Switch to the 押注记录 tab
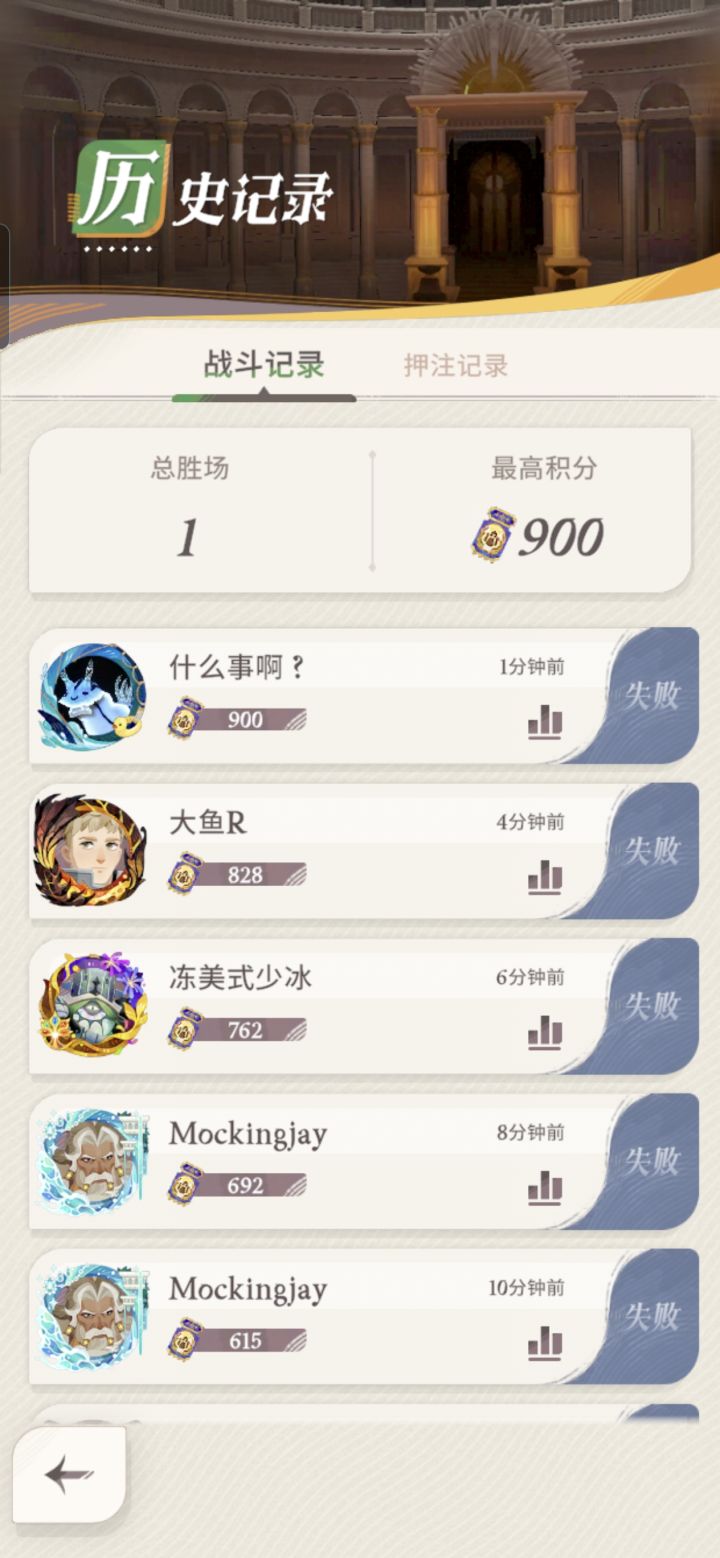The image size is (720, 1558). [456, 365]
